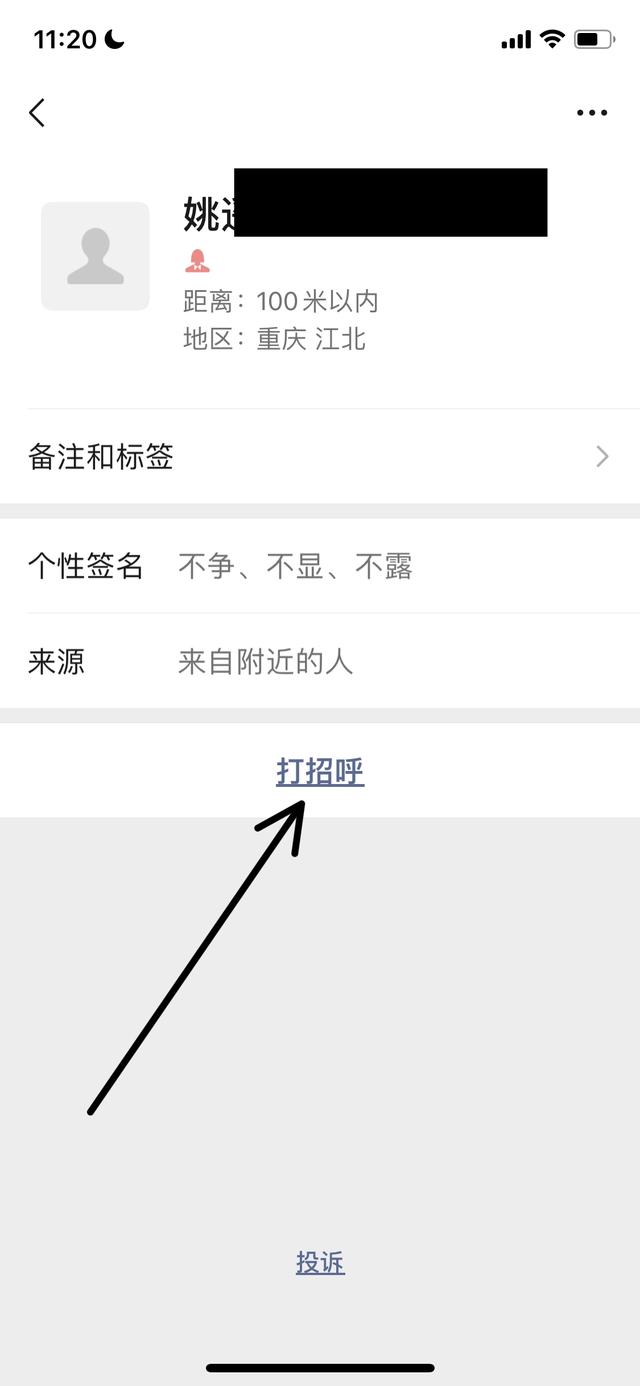Open the 投诉 complaint link

(x=320, y=1262)
